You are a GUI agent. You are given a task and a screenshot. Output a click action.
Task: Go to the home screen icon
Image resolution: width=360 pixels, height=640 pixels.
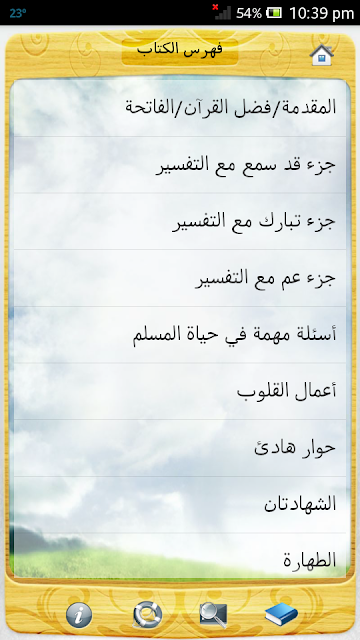tap(321, 55)
